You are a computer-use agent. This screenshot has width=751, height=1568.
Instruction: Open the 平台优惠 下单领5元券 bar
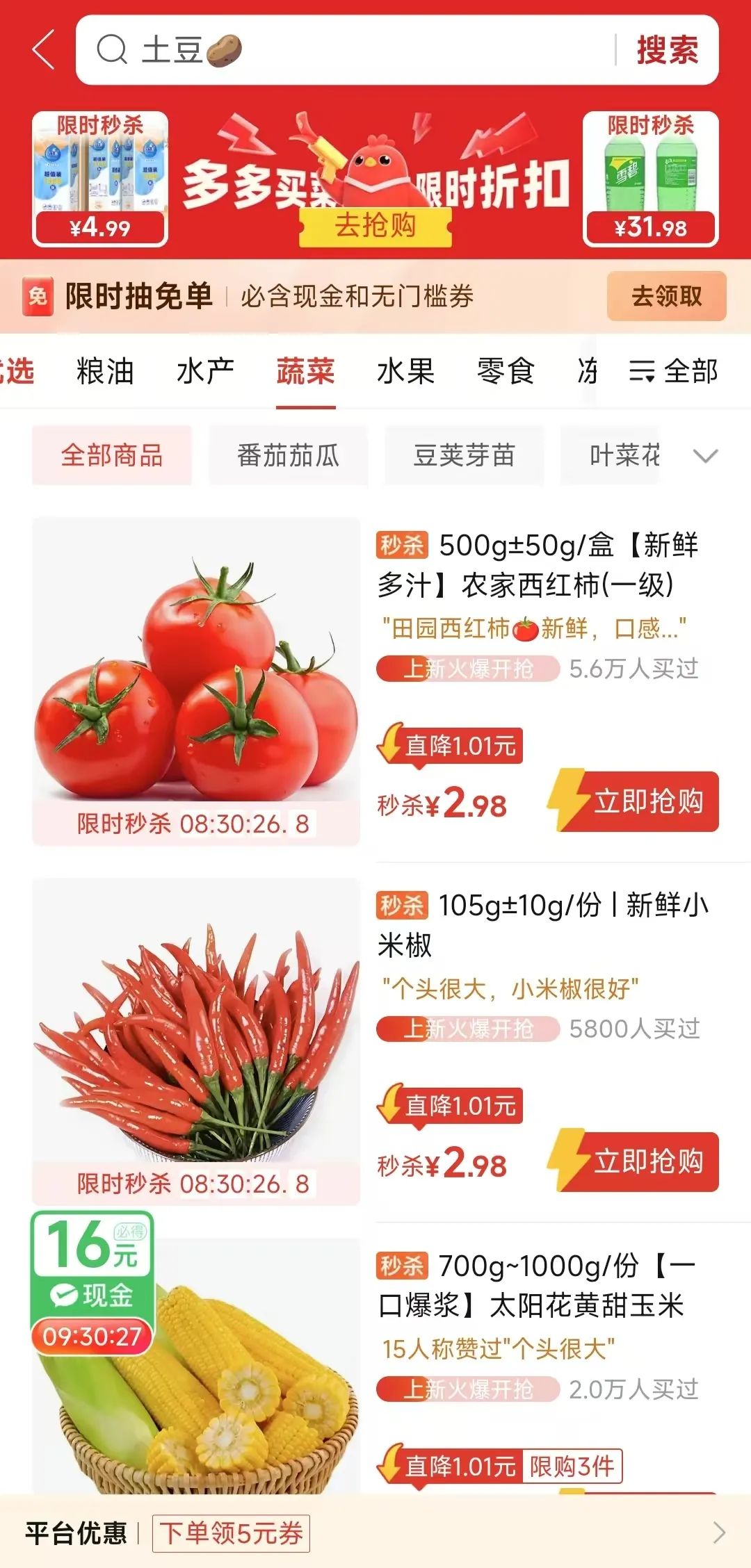point(375,1533)
